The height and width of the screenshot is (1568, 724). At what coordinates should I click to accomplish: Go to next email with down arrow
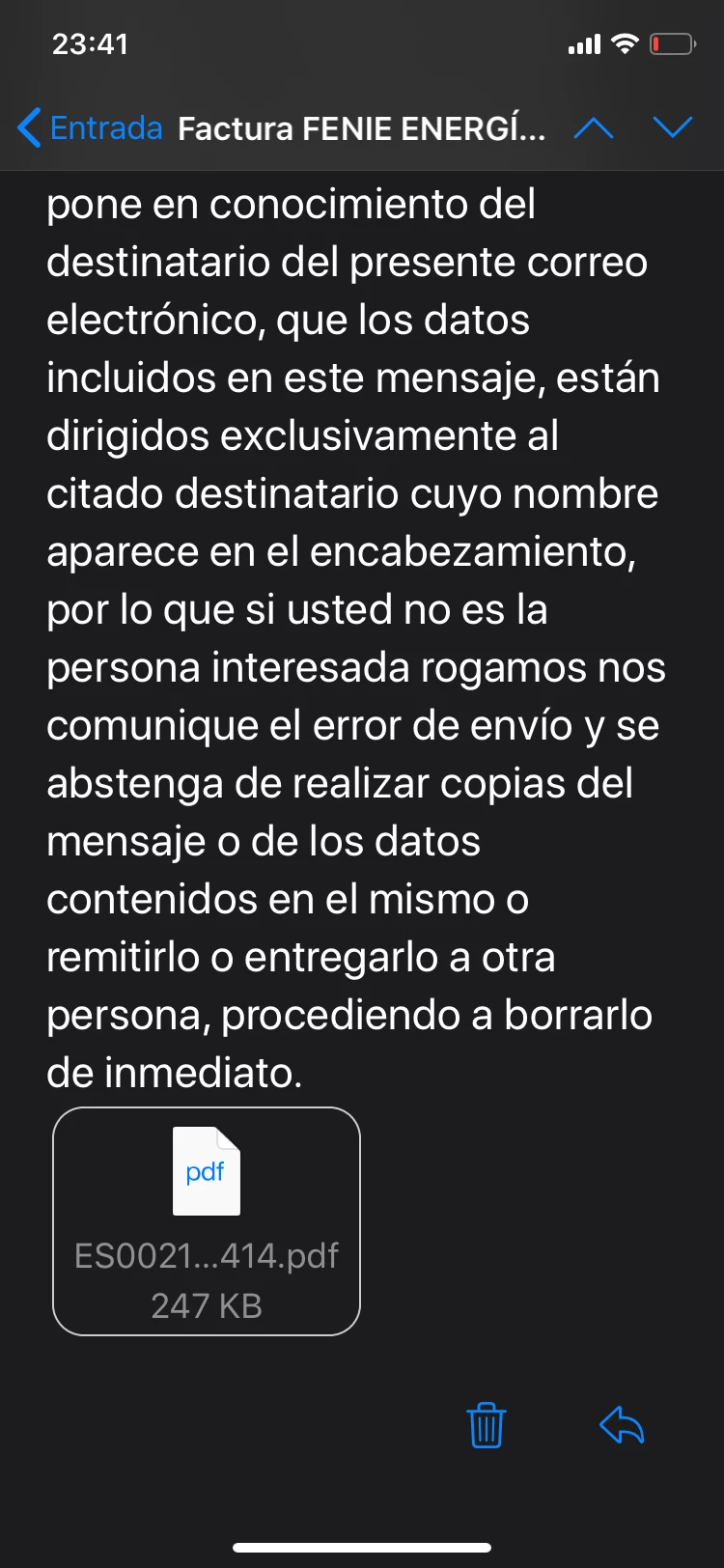click(x=673, y=127)
